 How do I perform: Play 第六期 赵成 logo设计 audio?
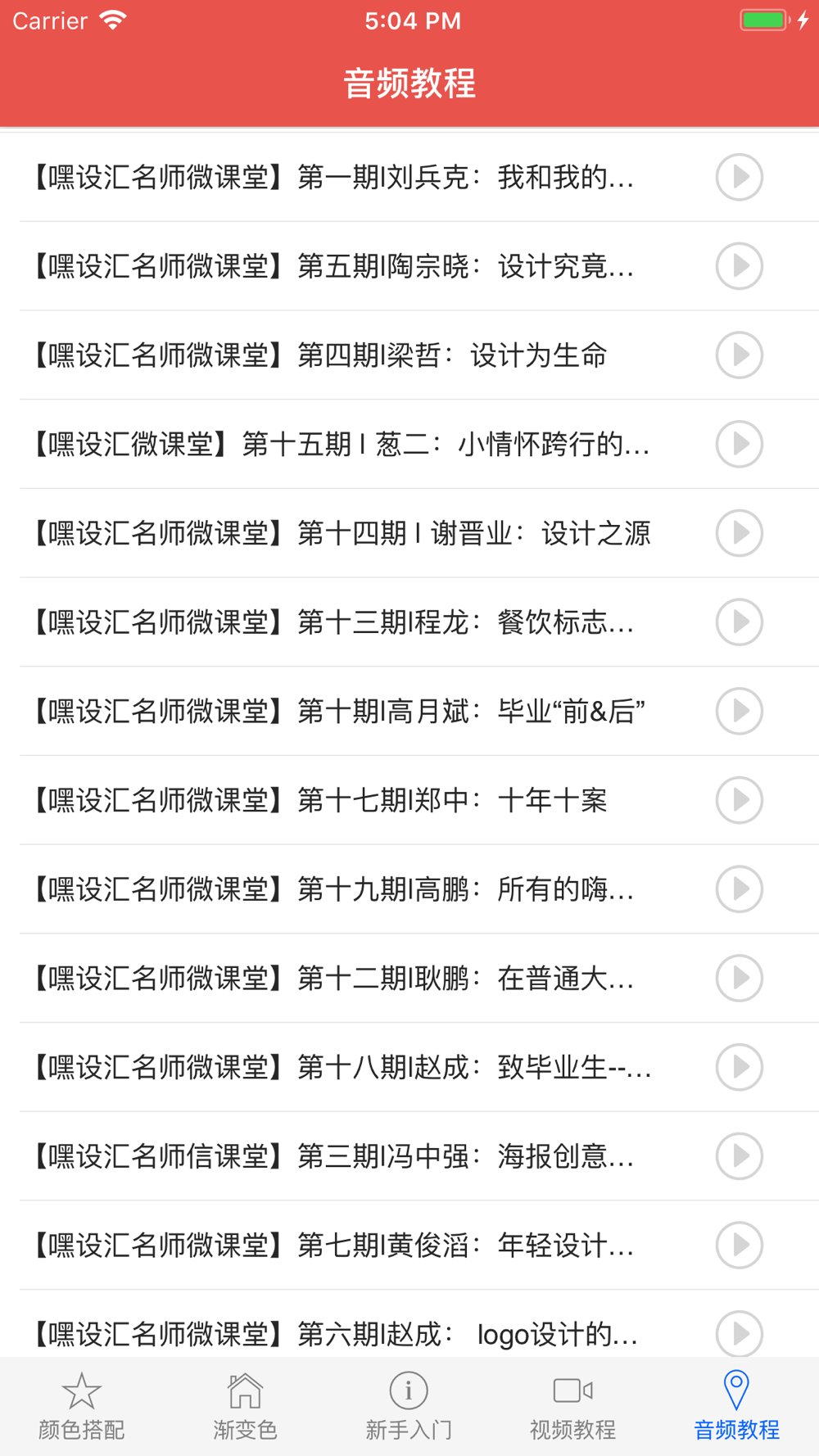click(x=739, y=1334)
